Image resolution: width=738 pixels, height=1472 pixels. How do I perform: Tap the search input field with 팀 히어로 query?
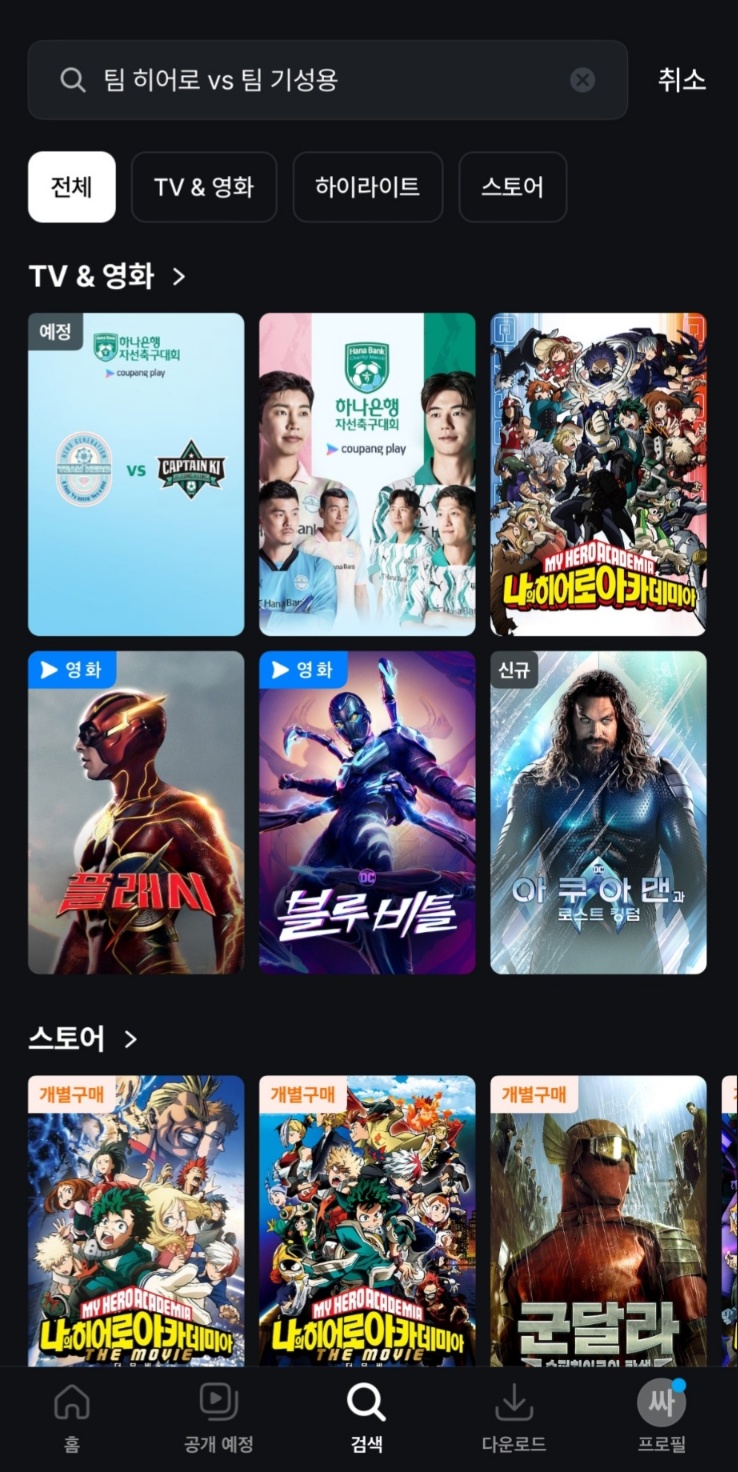pyautogui.click(x=300, y=80)
